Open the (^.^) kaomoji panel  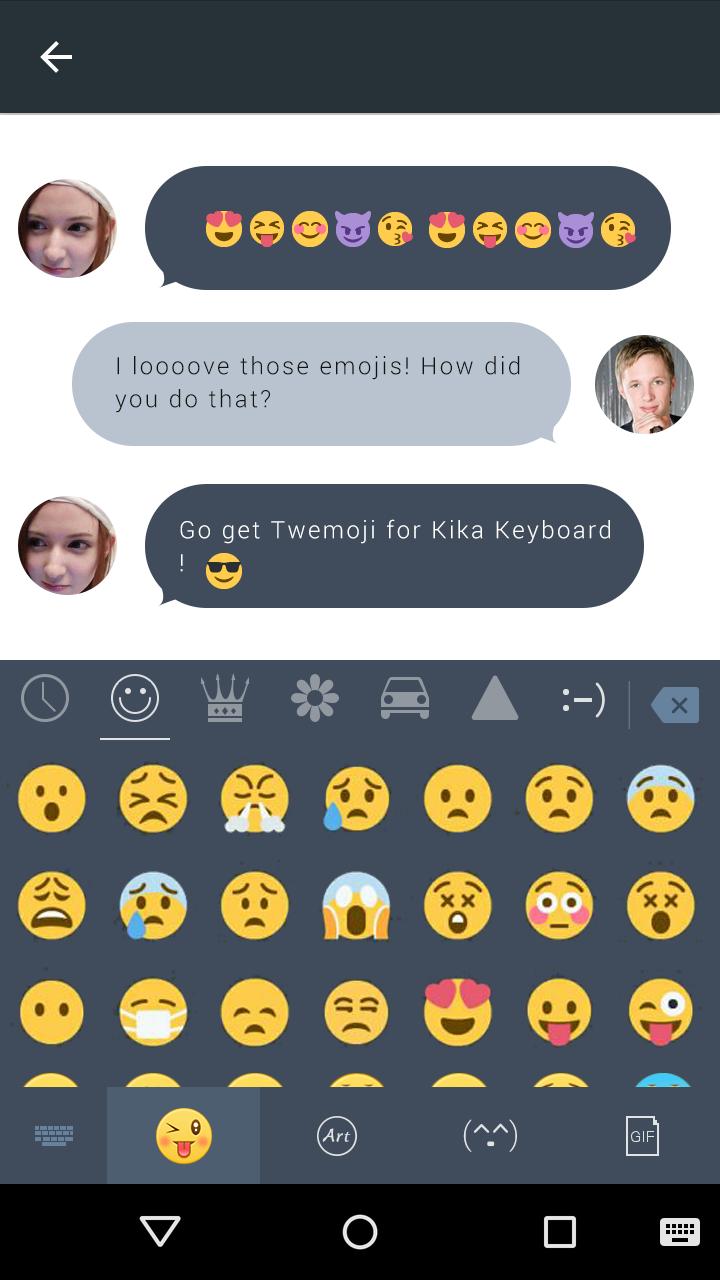(x=490, y=1135)
